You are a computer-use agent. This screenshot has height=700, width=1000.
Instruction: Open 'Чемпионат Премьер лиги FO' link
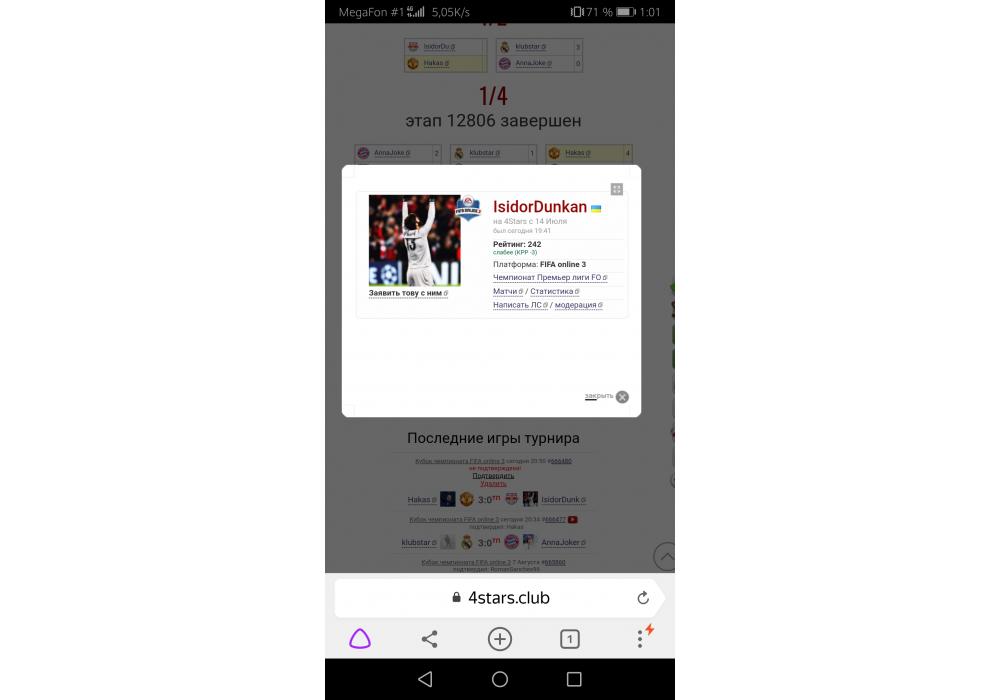click(548, 278)
